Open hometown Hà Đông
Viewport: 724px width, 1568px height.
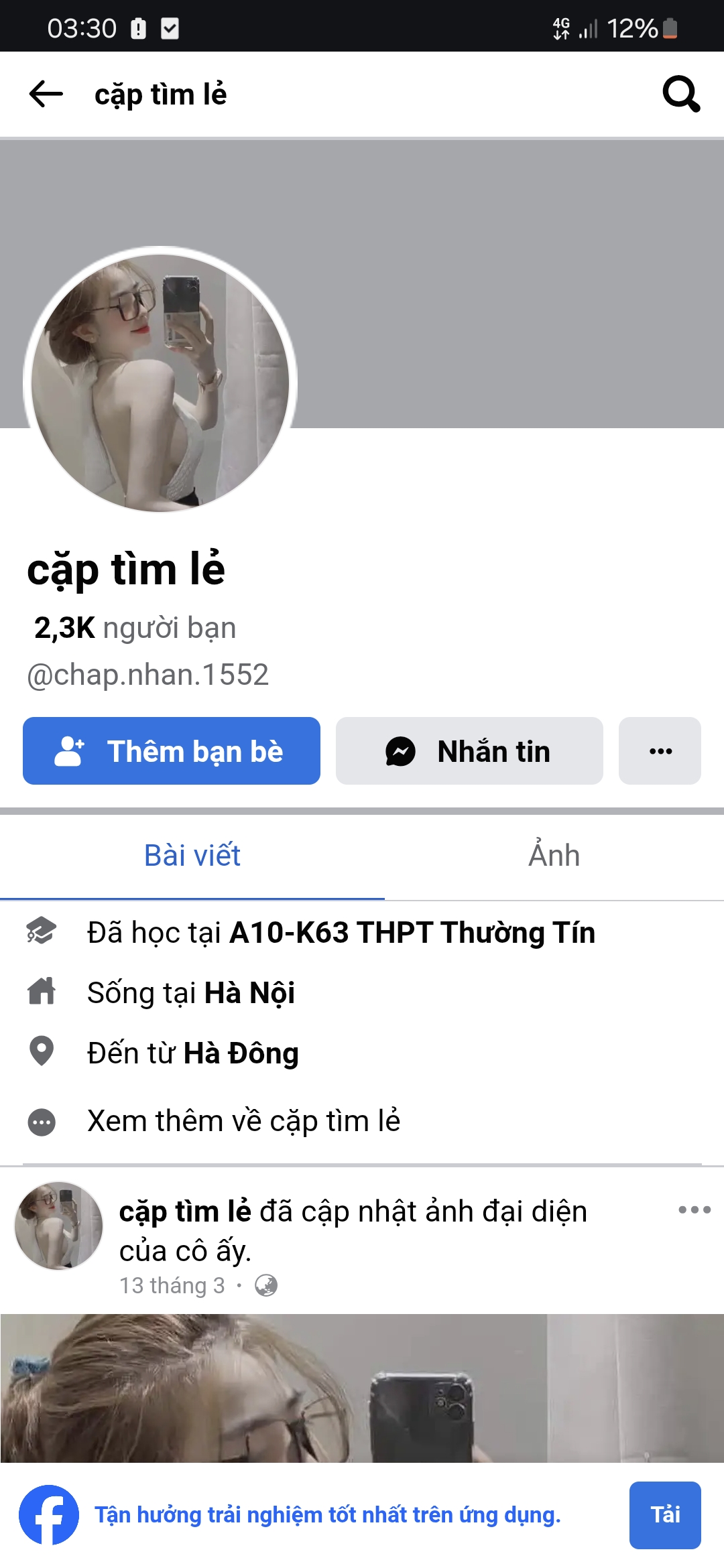click(241, 1053)
